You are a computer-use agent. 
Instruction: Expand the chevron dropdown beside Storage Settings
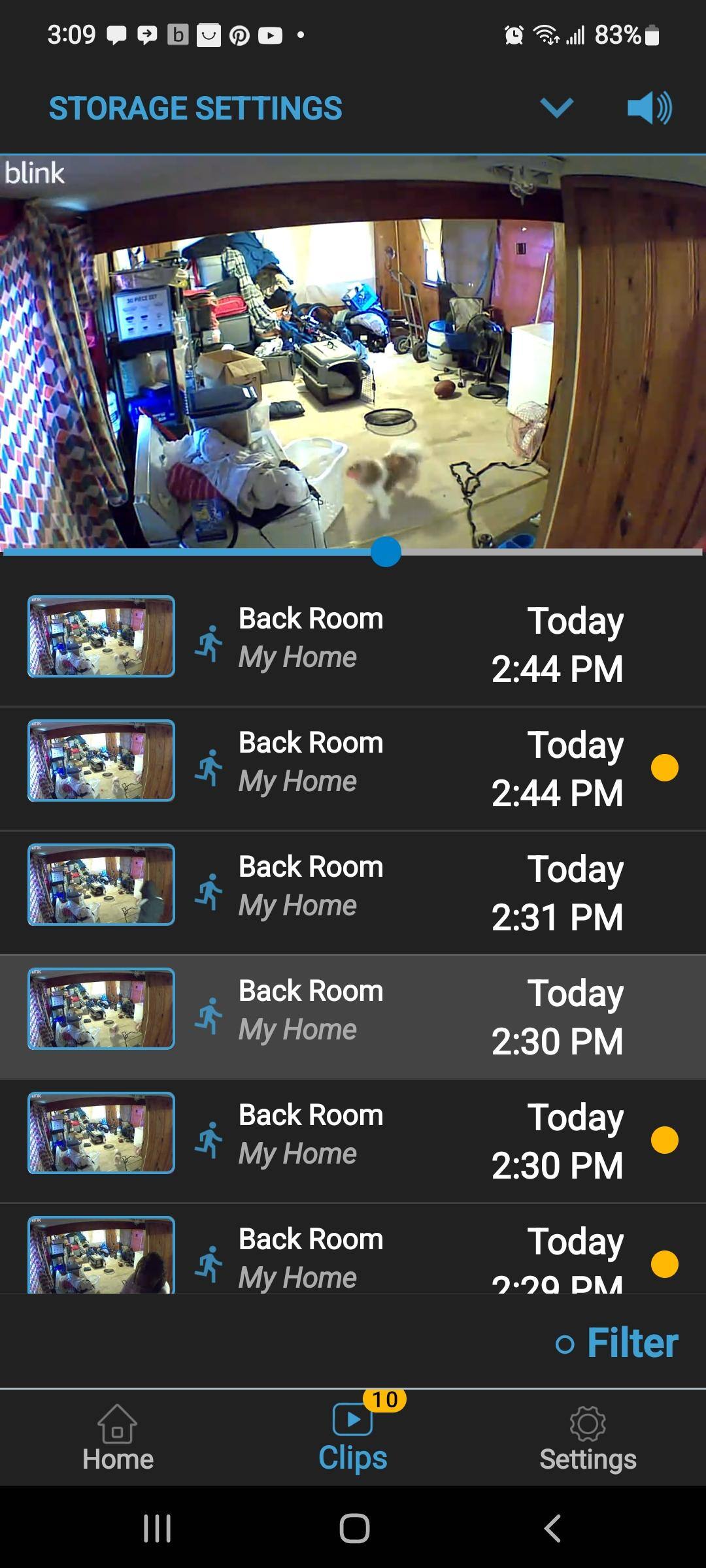[x=556, y=108]
